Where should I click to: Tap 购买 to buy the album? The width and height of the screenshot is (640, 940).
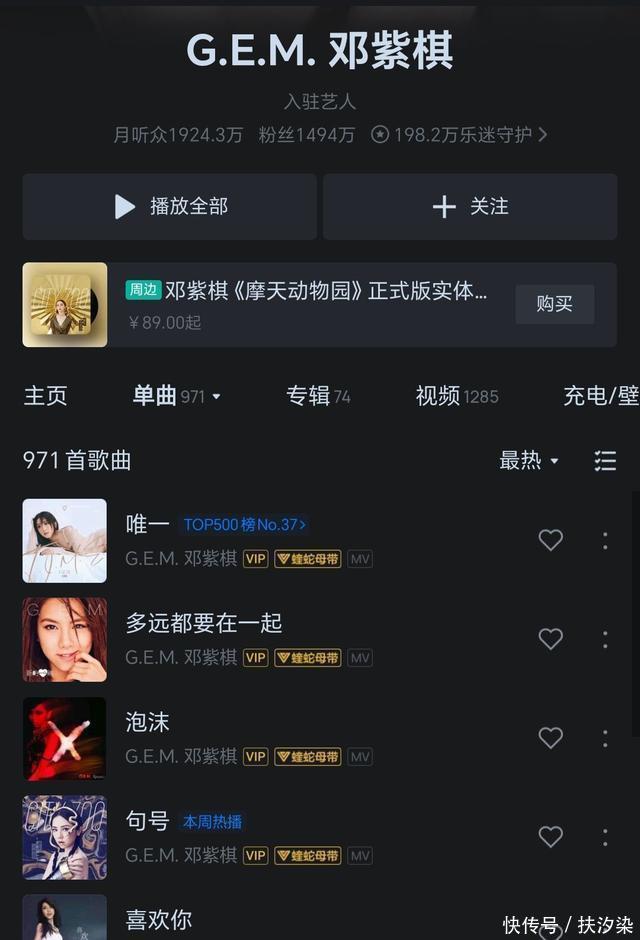(554, 304)
